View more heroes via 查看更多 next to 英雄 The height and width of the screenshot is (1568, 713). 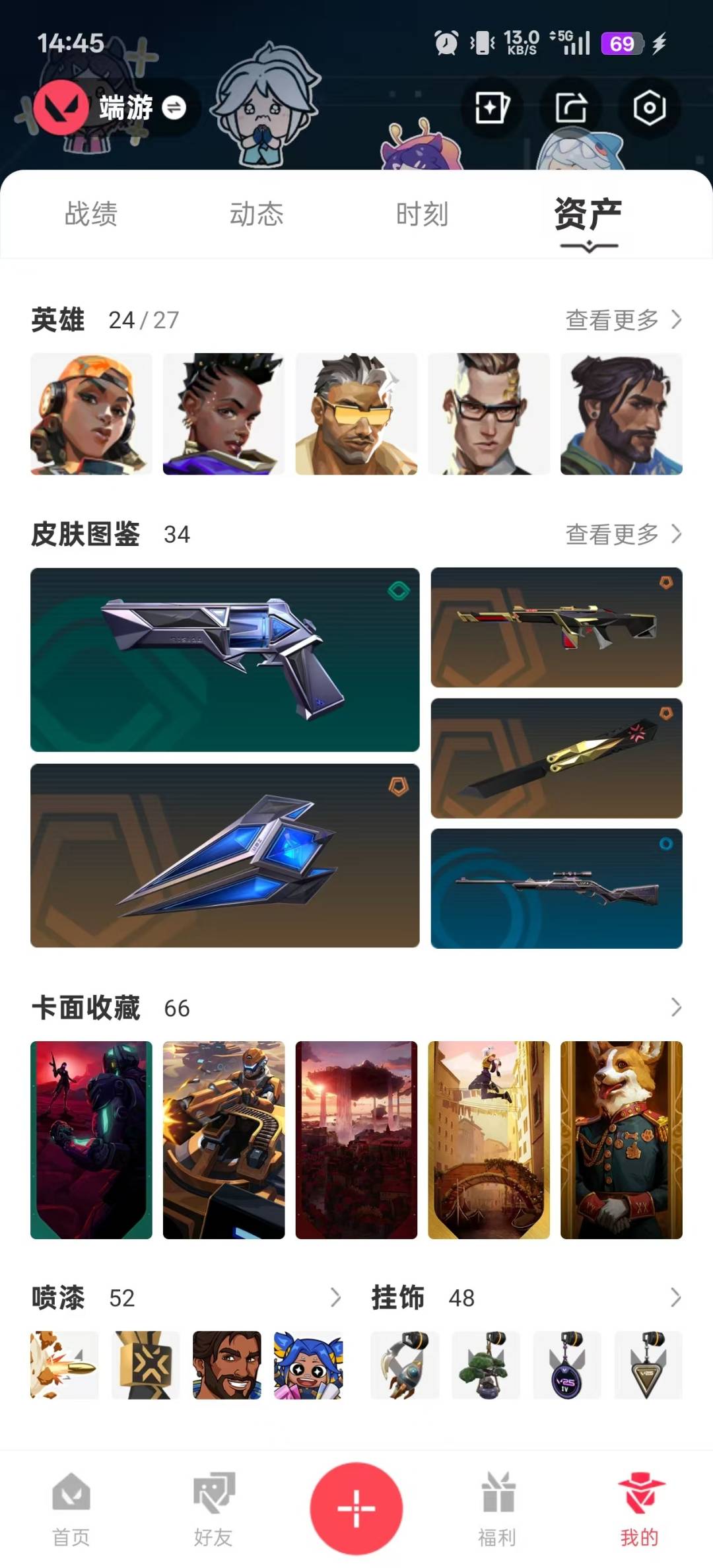pyautogui.click(x=623, y=320)
